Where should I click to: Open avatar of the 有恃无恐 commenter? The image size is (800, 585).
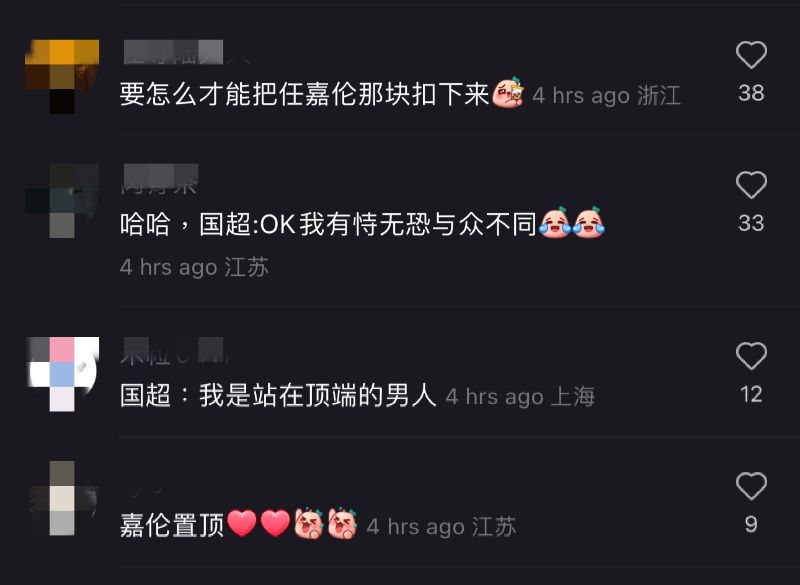click(x=62, y=201)
